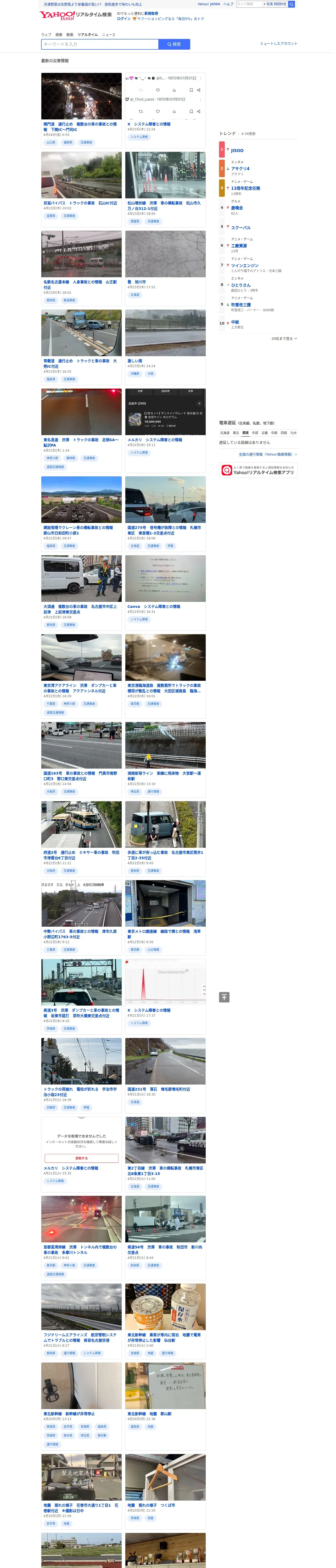Select the 九州 train delay tab
Viewport: 336px width, 1568px height.
tap(293, 433)
